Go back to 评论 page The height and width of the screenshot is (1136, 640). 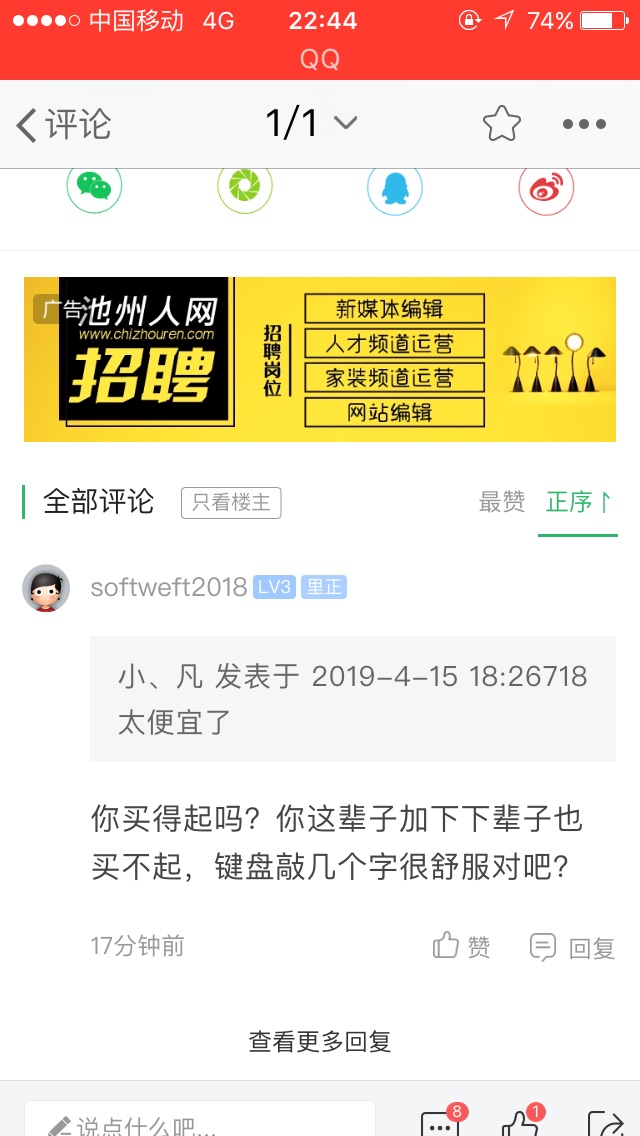63,125
